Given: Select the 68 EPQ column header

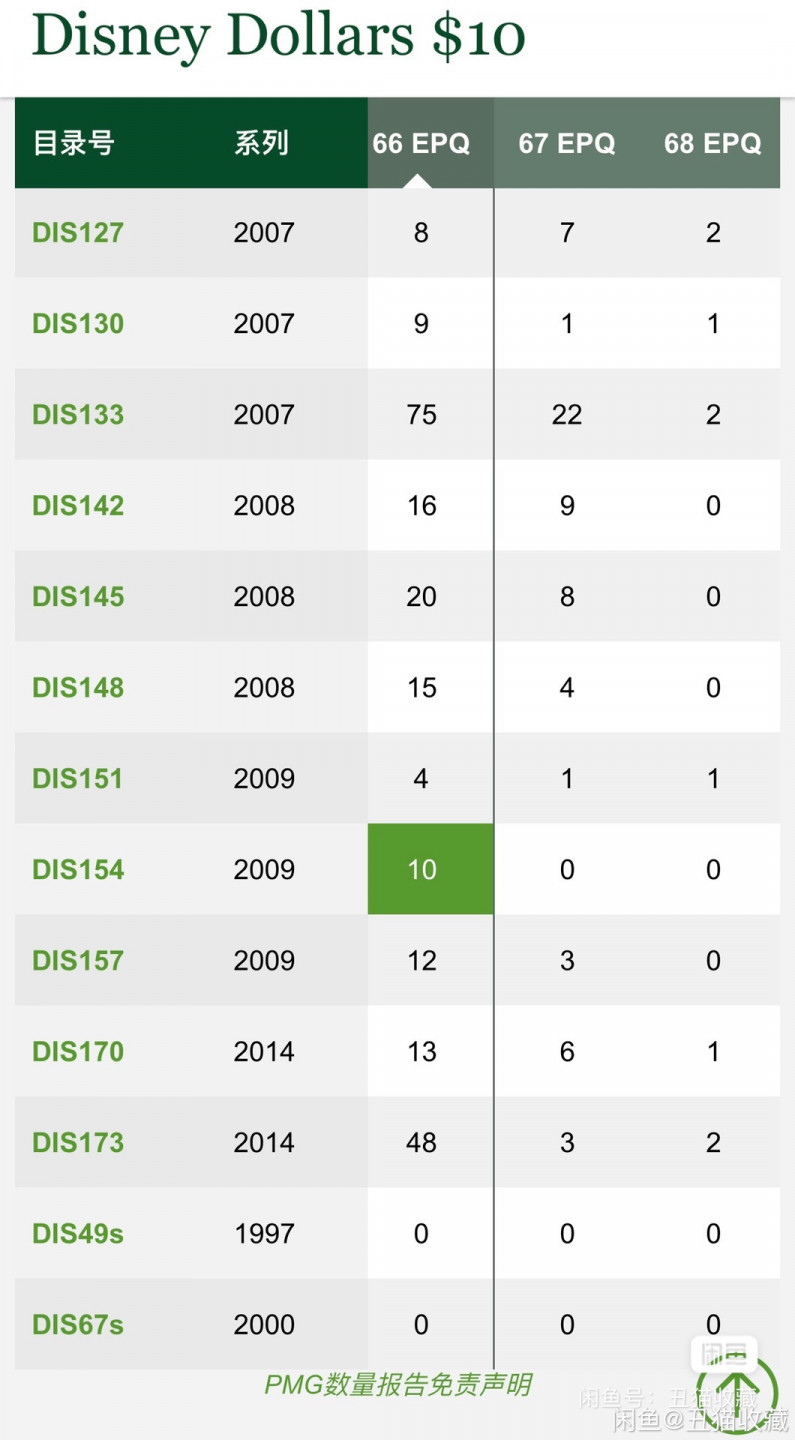Looking at the screenshot, I should tap(712, 144).
